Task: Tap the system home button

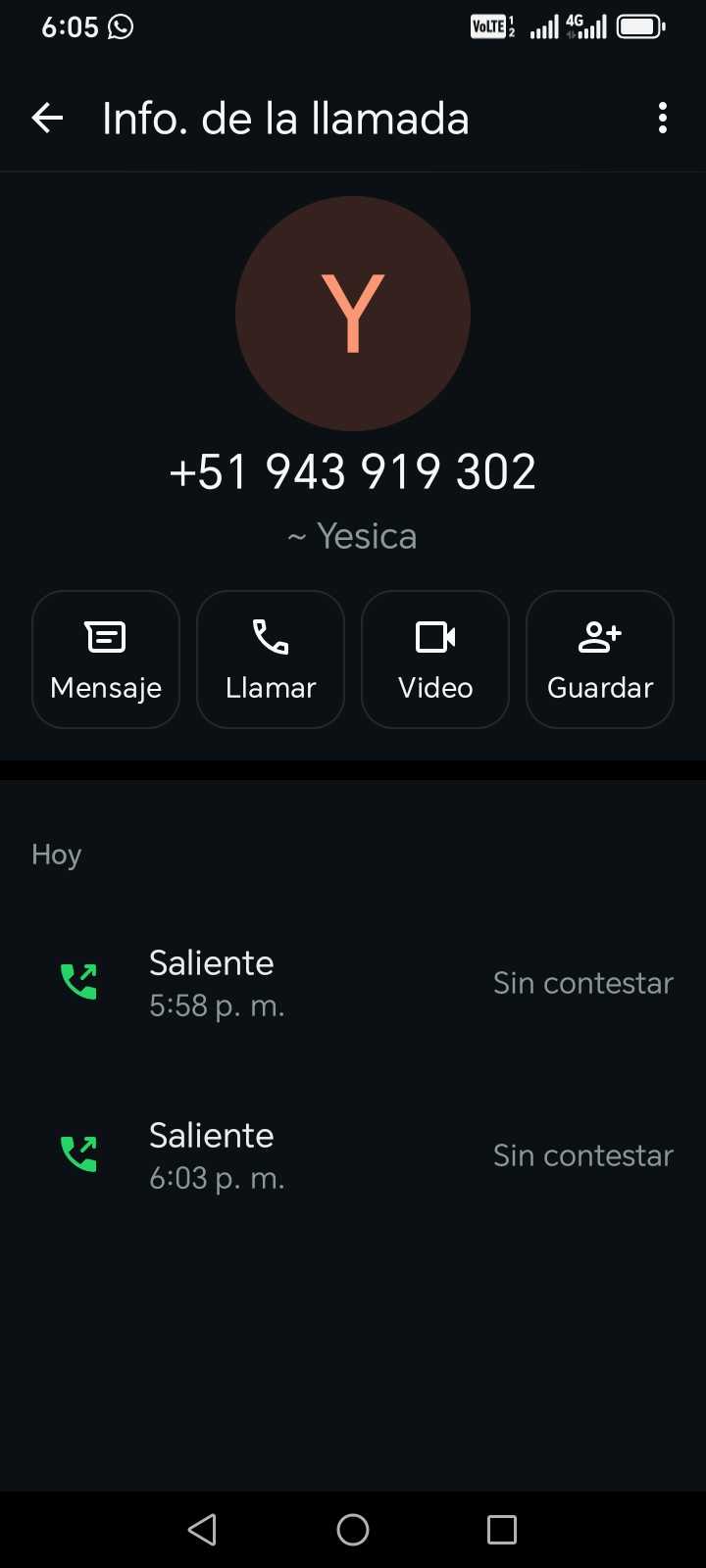Action: click(353, 1529)
